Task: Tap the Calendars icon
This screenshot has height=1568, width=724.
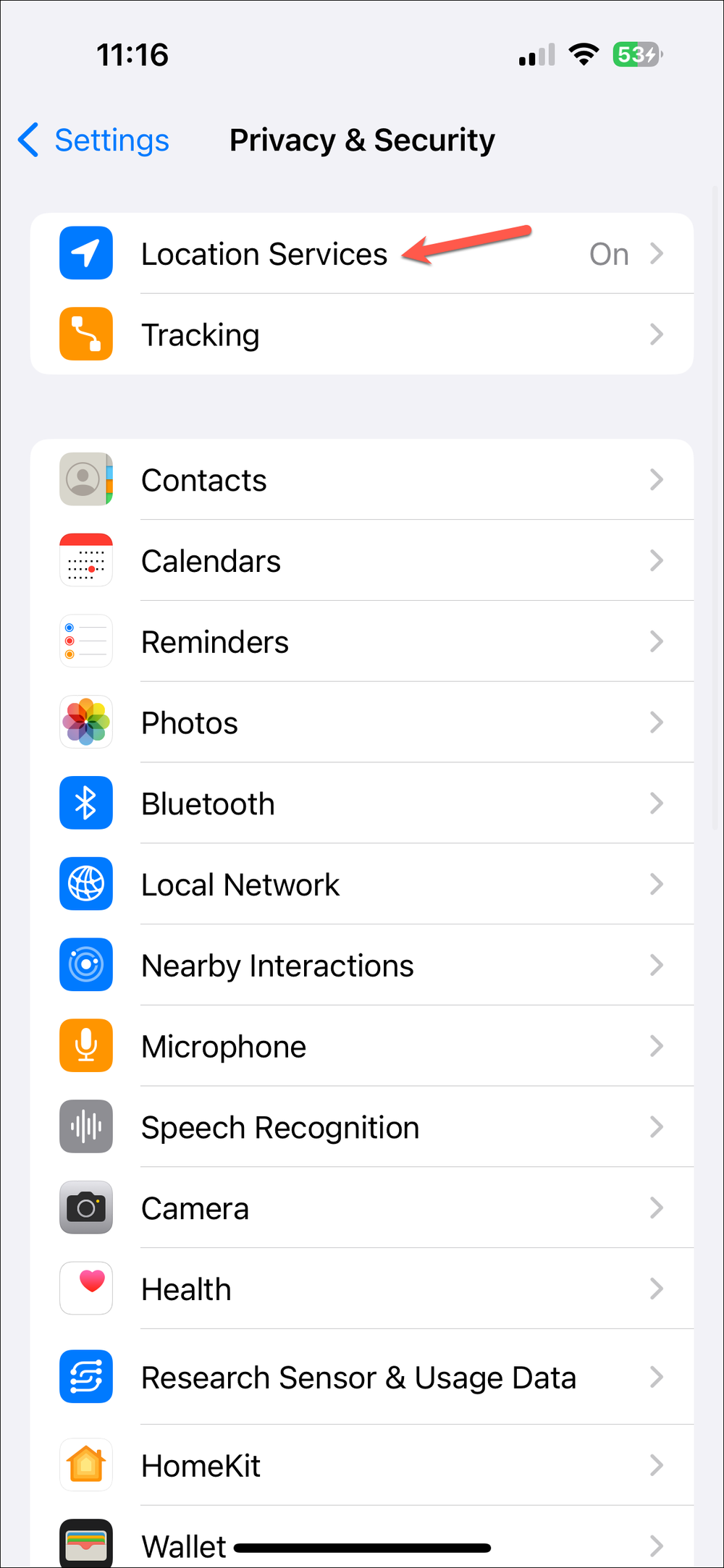Action: click(x=85, y=560)
